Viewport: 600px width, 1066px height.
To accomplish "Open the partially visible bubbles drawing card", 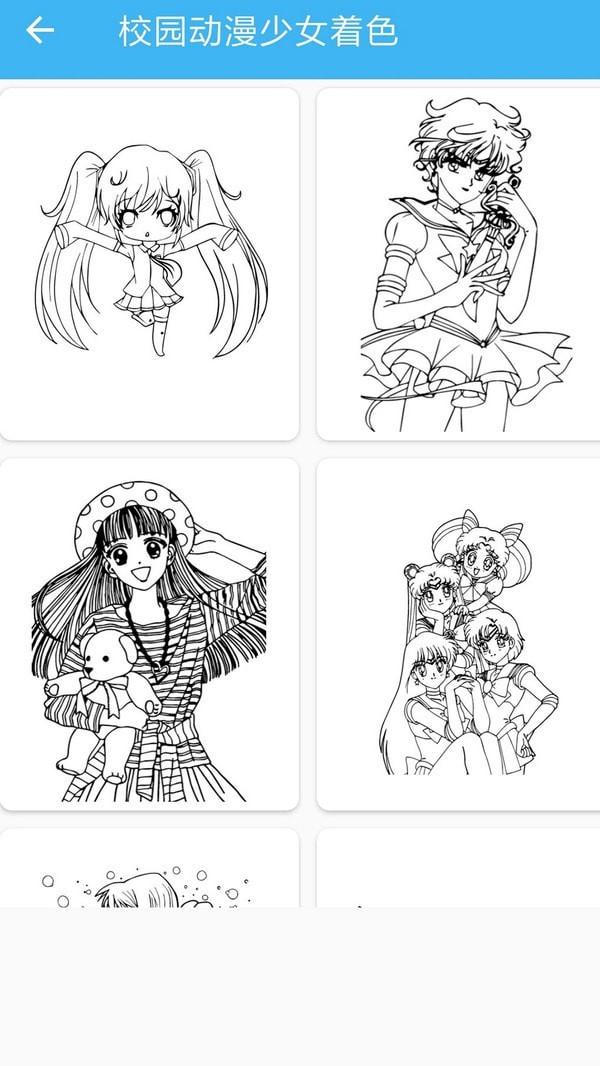I will point(150,872).
